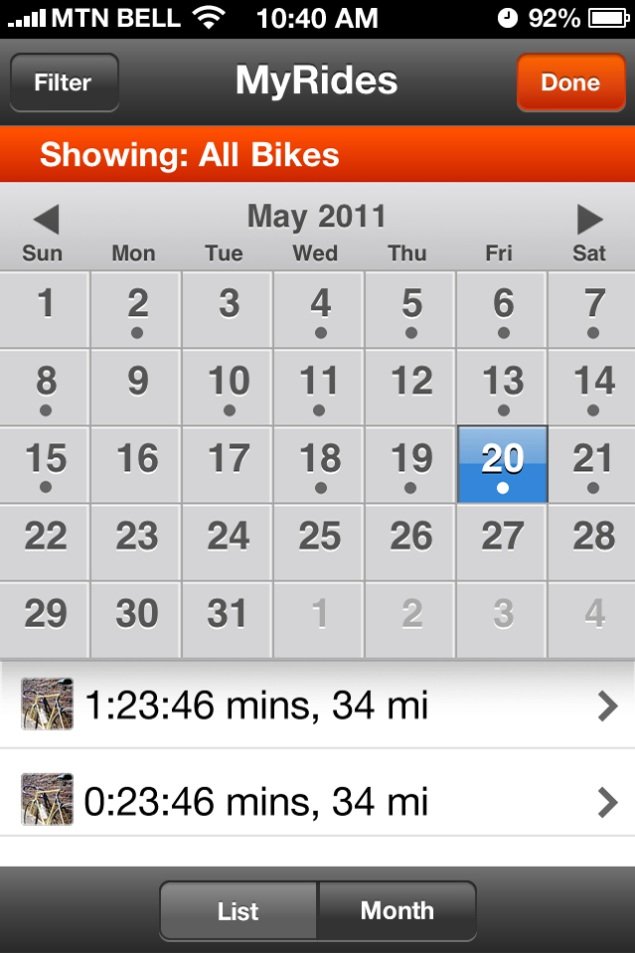Select May 2 on the calendar
The height and width of the screenshot is (953, 635).
[137, 309]
